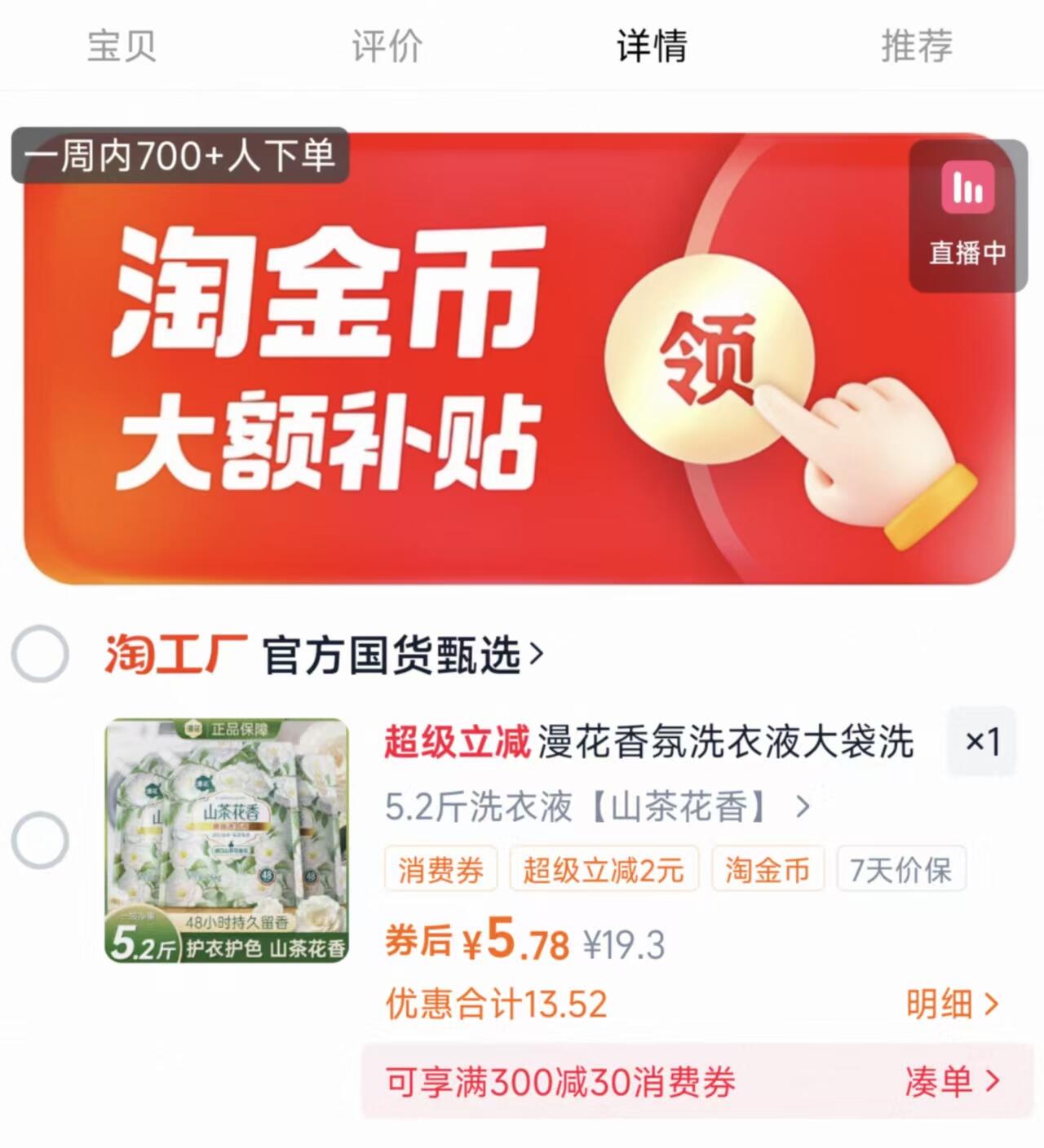The image size is (1044, 1148).
Task: Select the circle beside the laundry detergent item
Action: [x=42, y=838]
